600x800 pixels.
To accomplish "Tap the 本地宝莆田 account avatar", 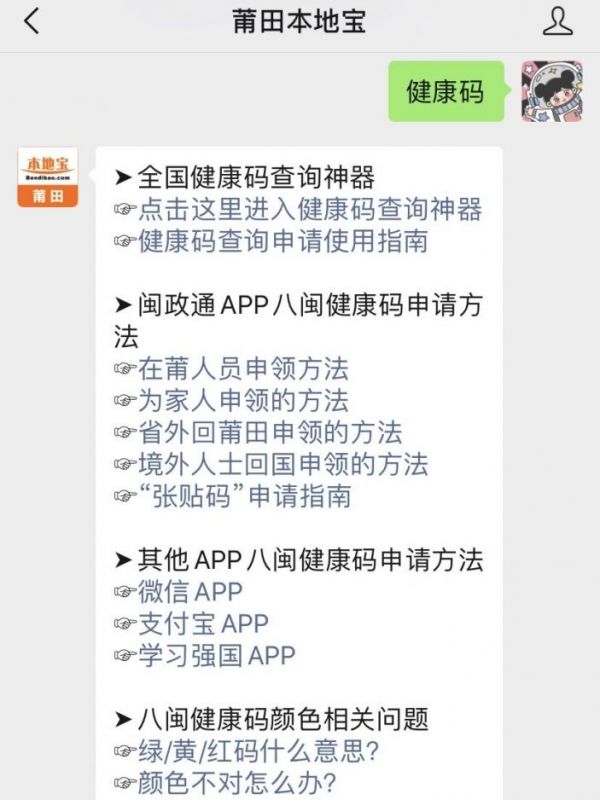I will (47, 177).
